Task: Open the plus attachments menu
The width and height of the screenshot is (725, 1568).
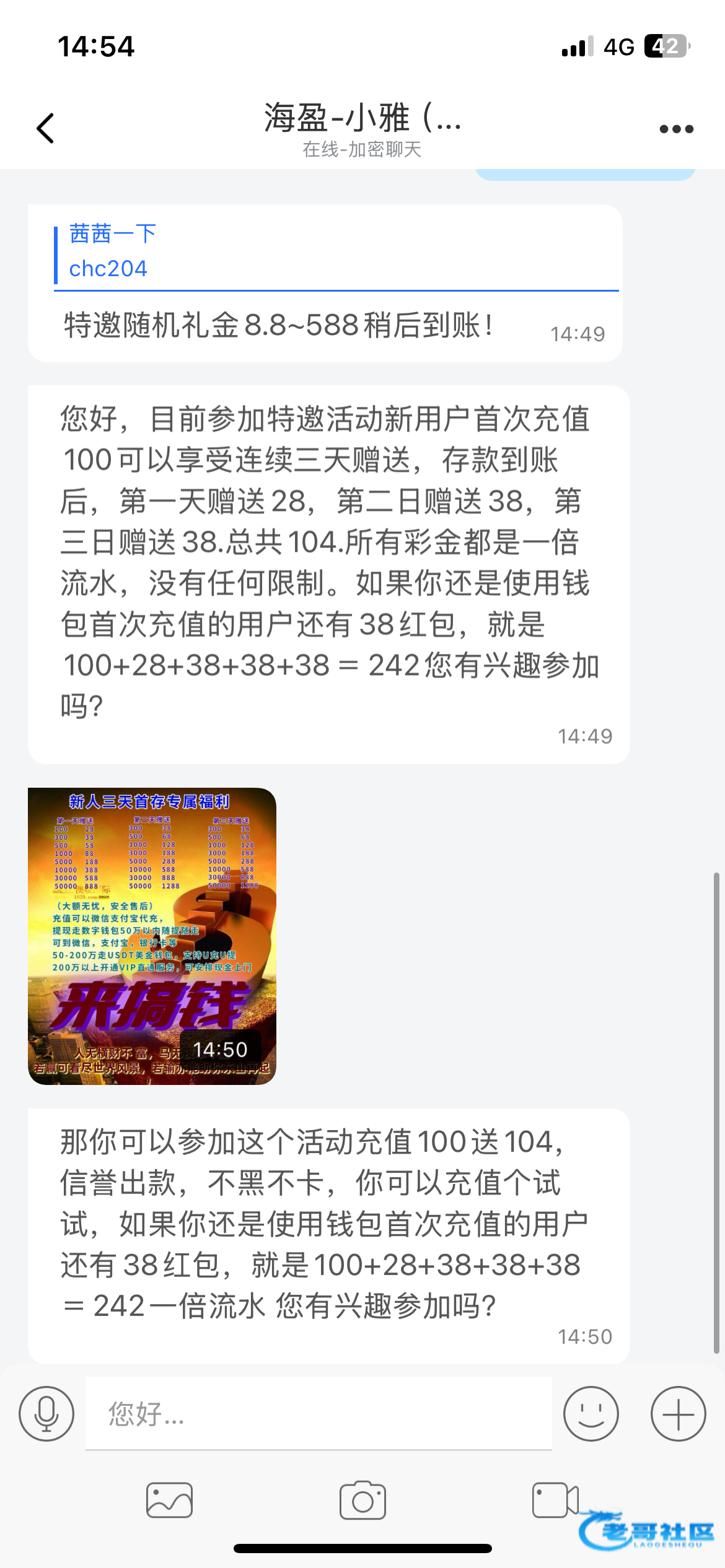Action: [x=678, y=1414]
